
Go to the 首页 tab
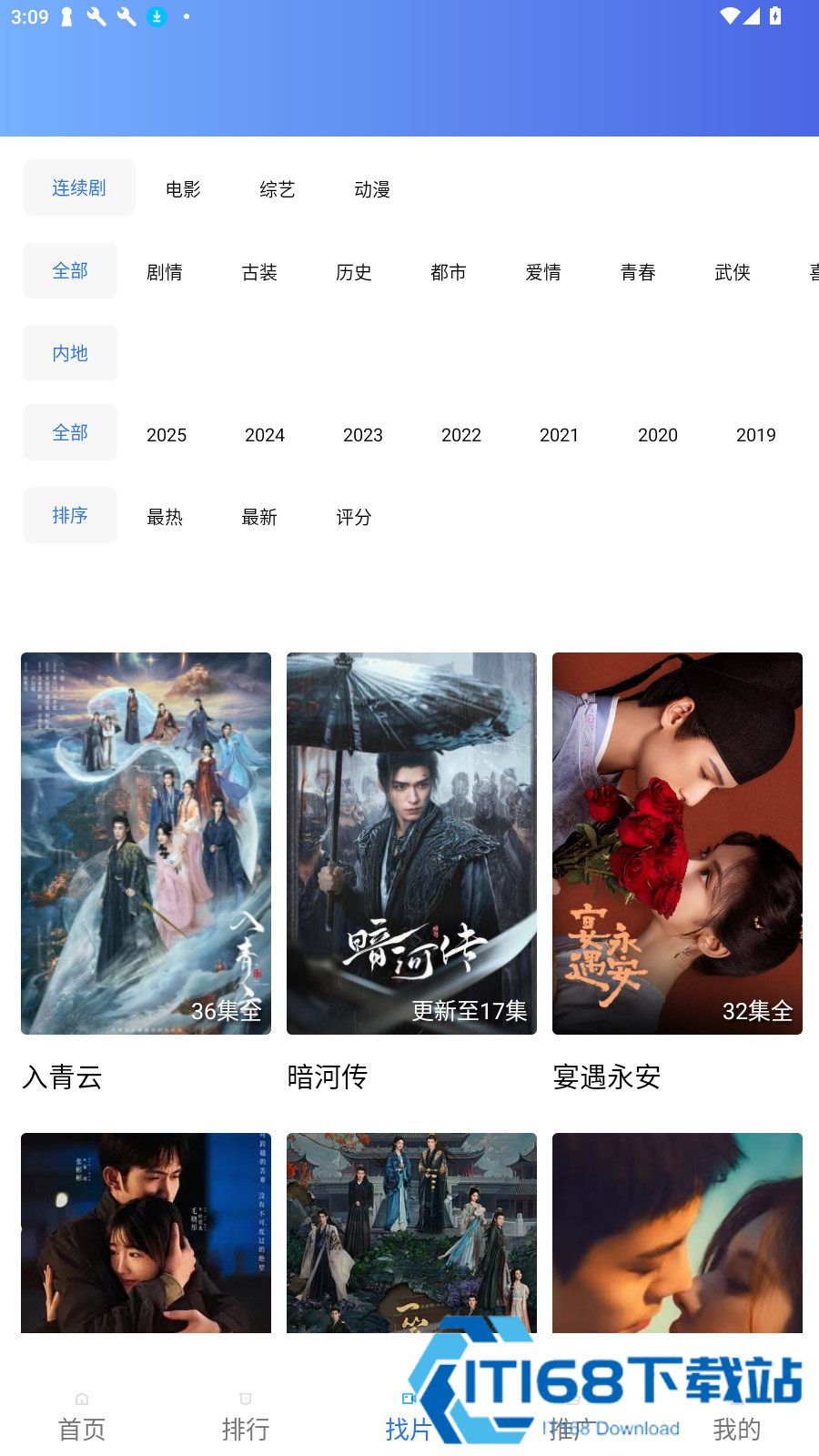coord(82,1418)
